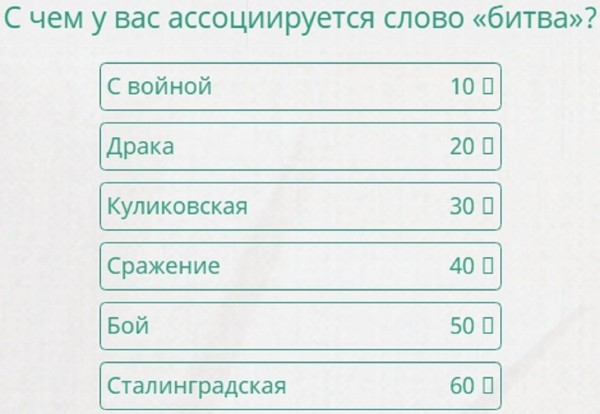The image size is (600, 414).
Task: Choose the «Драка» answer row
Action: pos(300,146)
